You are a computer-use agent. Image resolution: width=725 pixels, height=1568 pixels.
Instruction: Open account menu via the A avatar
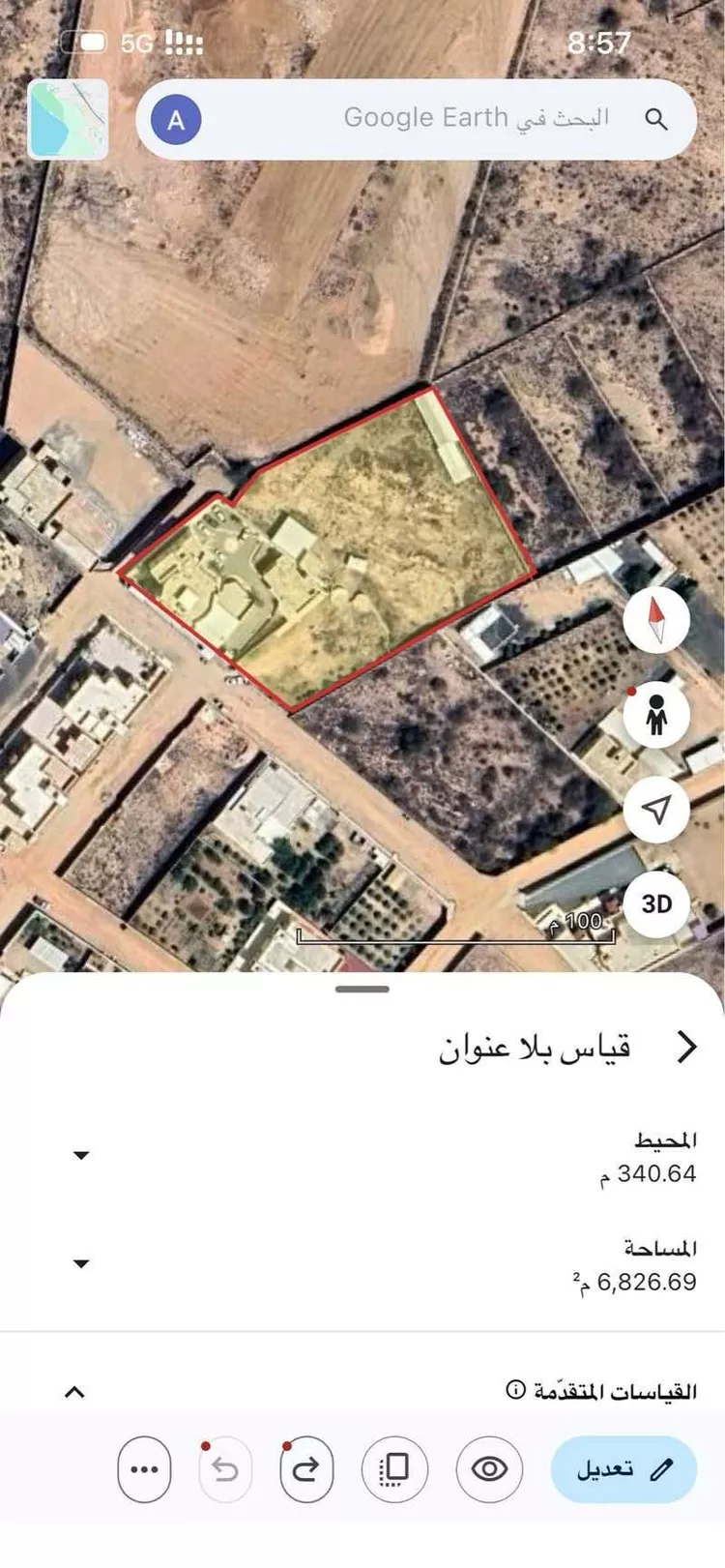(174, 119)
